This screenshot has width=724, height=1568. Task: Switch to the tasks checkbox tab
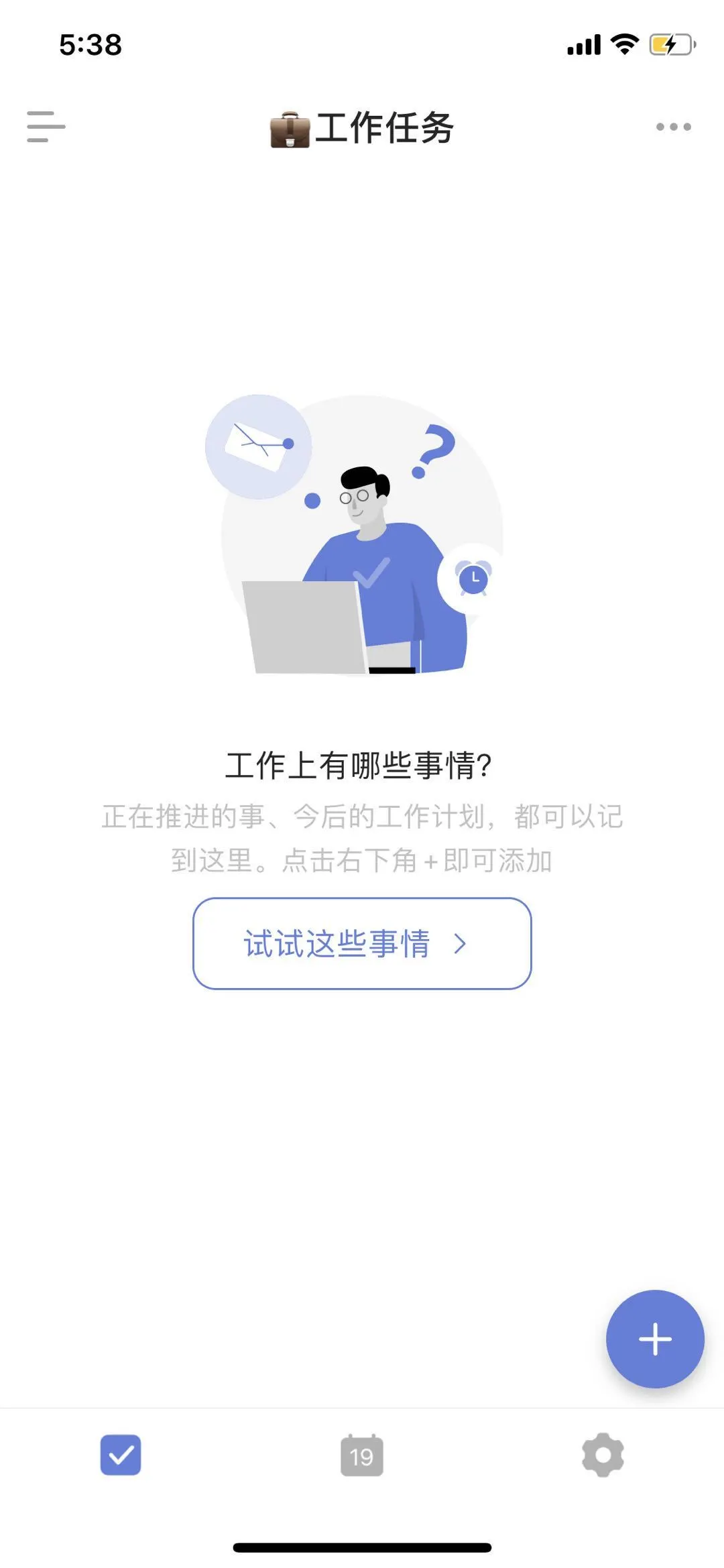tap(121, 1455)
